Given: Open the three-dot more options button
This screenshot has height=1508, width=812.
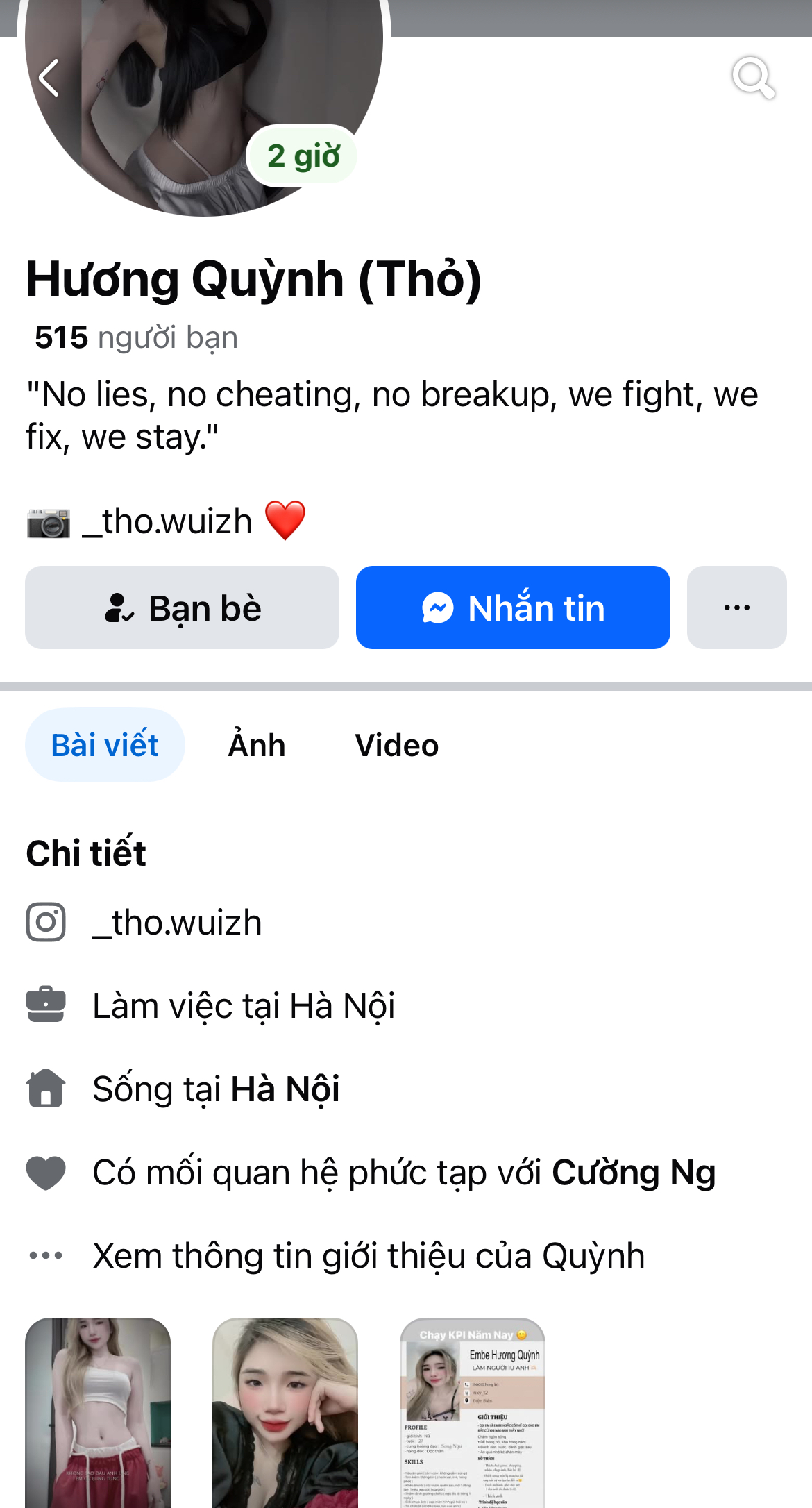Looking at the screenshot, I should (736, 608).
